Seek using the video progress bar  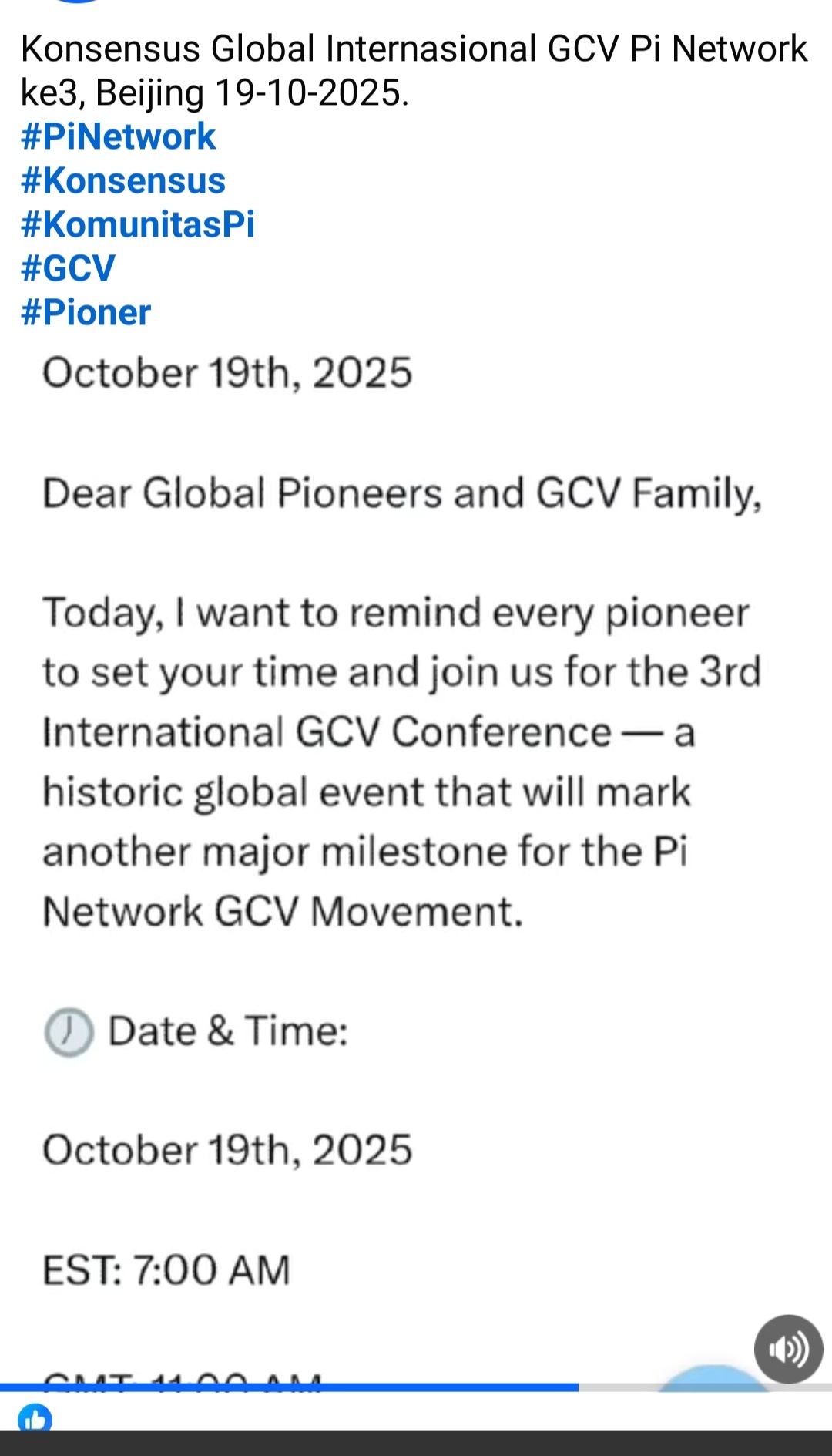click(x=416, y=1387)
